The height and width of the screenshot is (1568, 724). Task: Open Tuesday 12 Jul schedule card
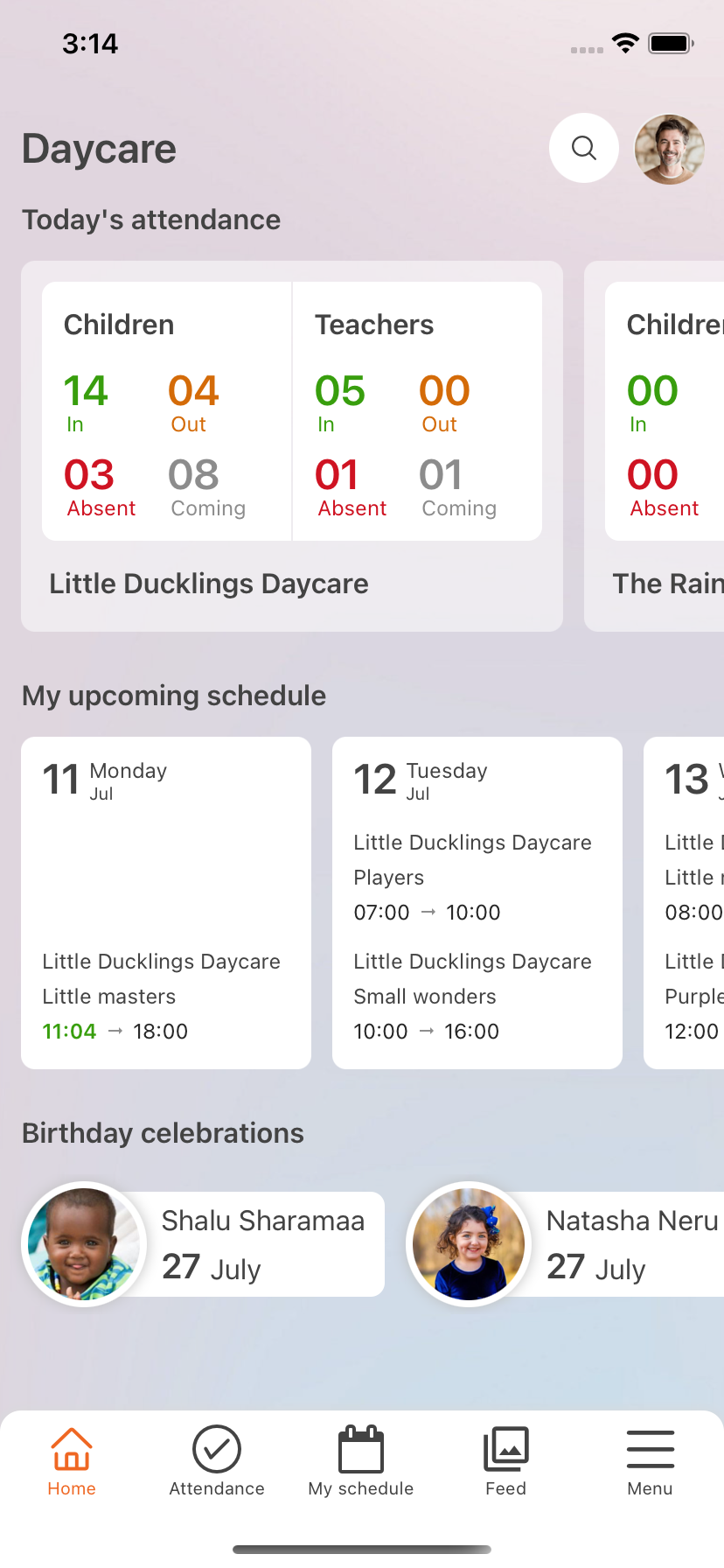tap(477, 902)
